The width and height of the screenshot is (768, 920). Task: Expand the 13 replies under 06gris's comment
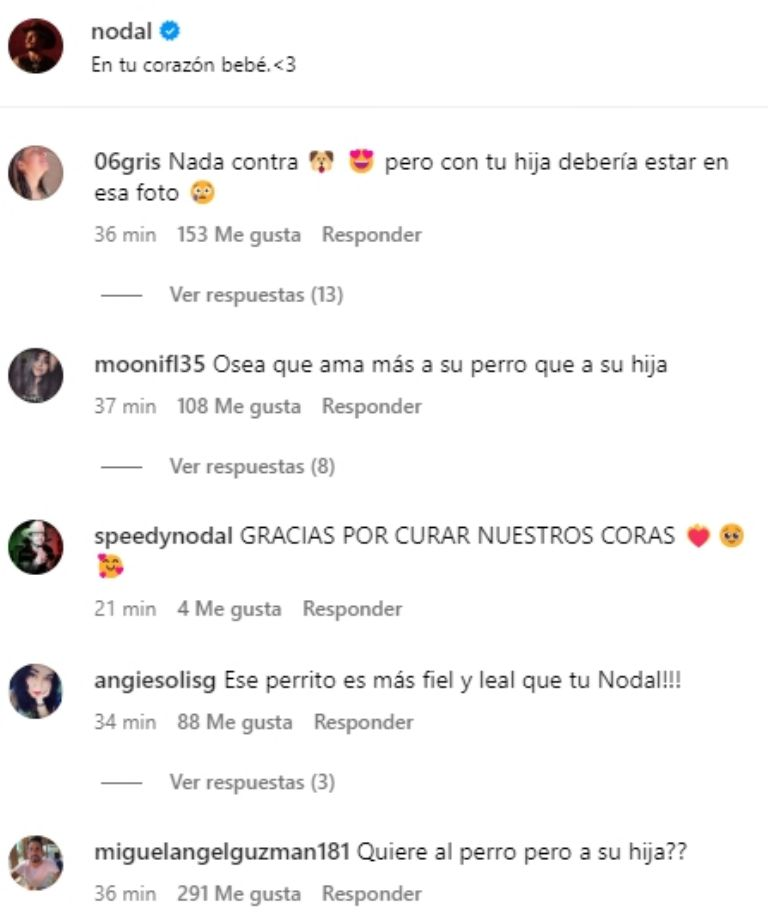256,295
